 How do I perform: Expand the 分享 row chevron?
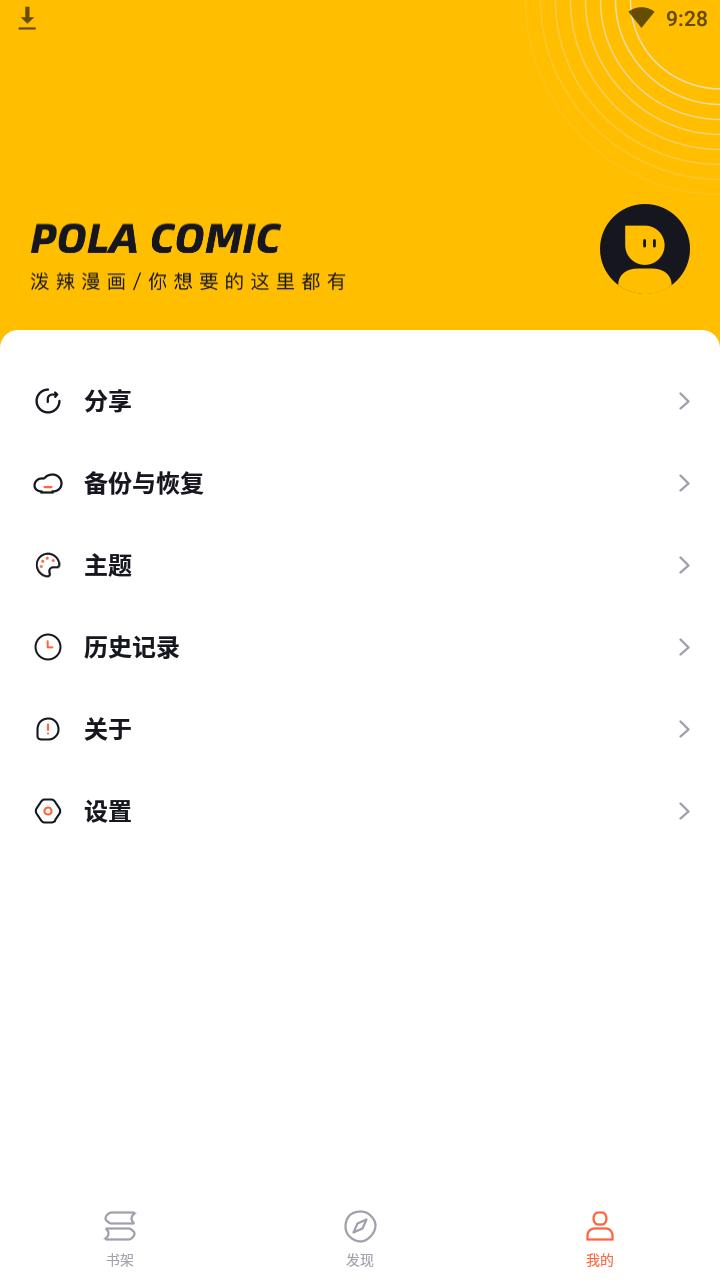684,401
